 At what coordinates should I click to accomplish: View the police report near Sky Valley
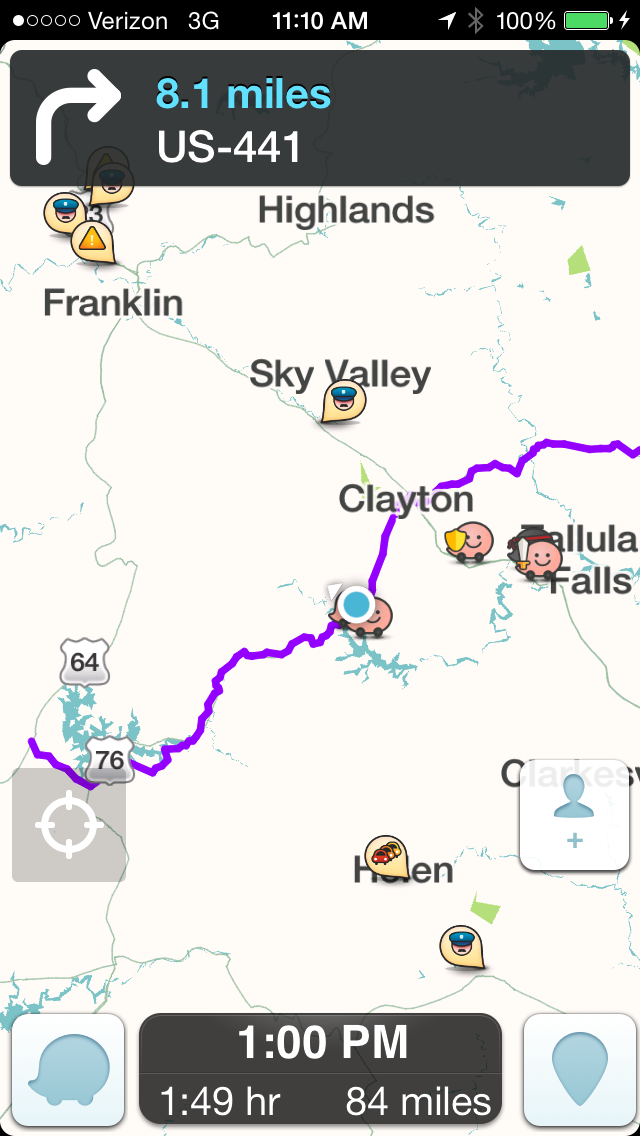click(344, 401)
